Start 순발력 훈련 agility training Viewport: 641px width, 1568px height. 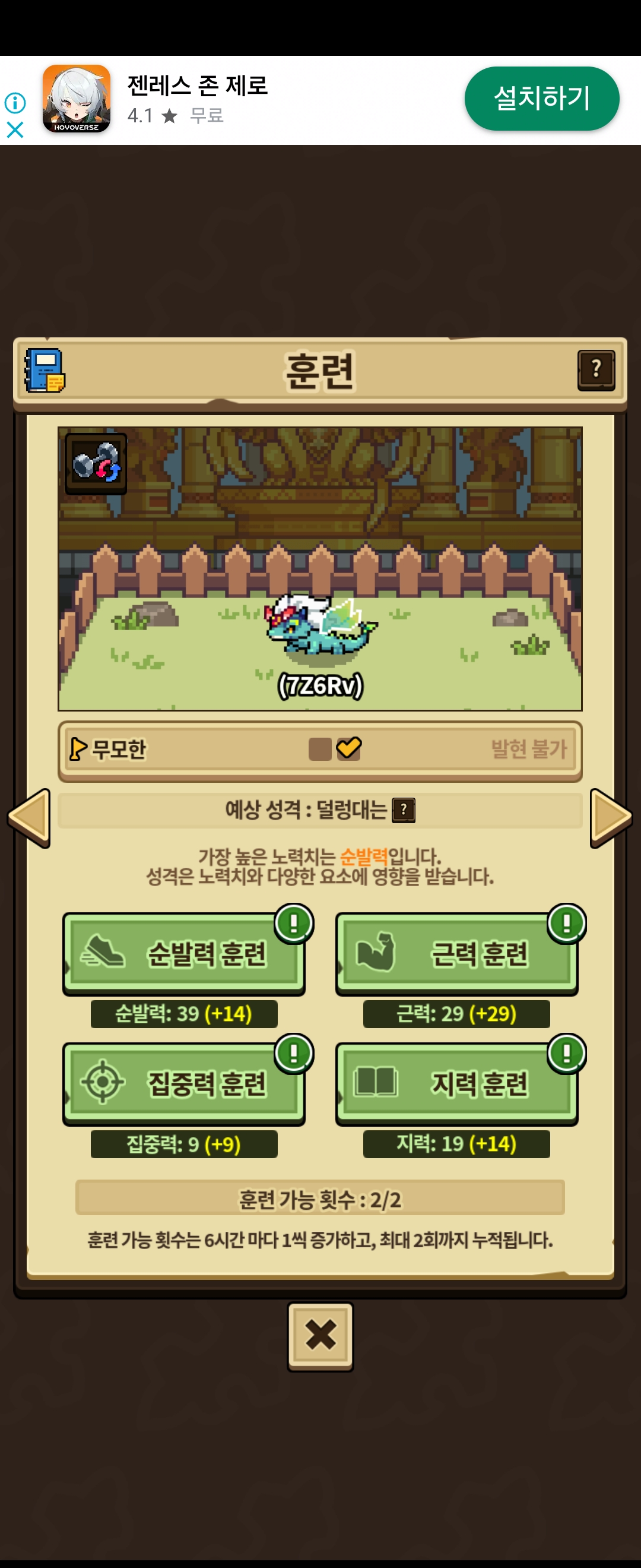183,953
